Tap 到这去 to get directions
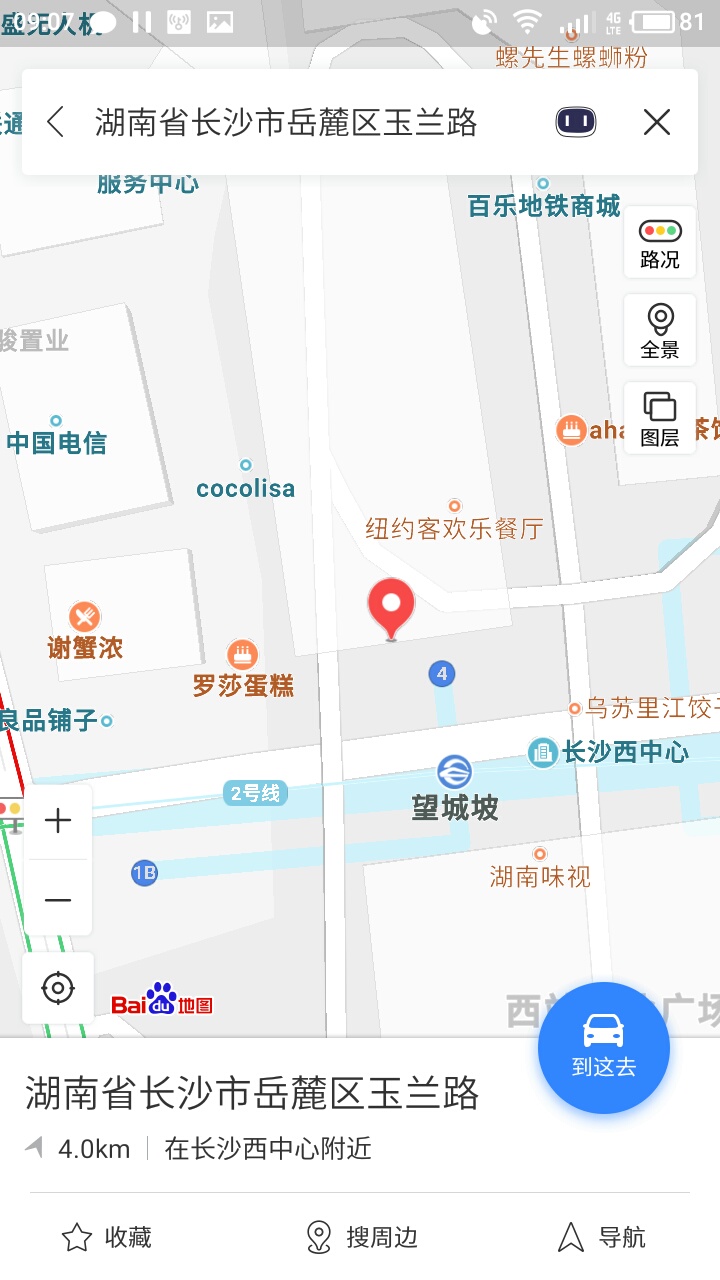The width and height of the screenshot is (720, 1280). click(604, 1048)
